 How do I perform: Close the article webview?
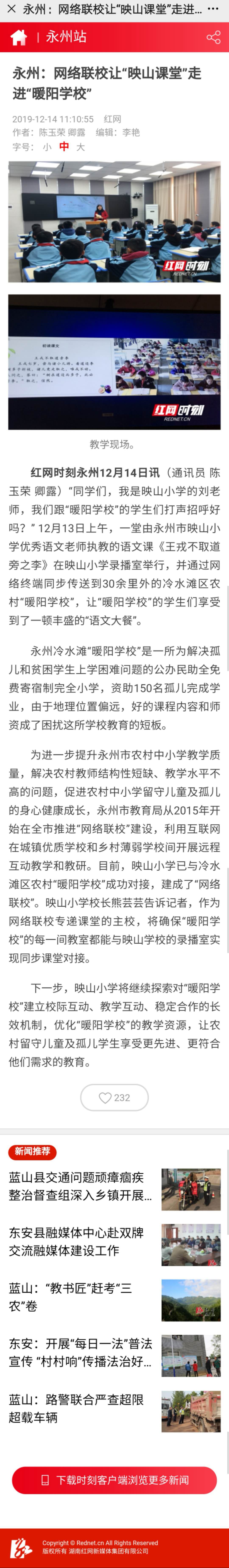(11, 9)
